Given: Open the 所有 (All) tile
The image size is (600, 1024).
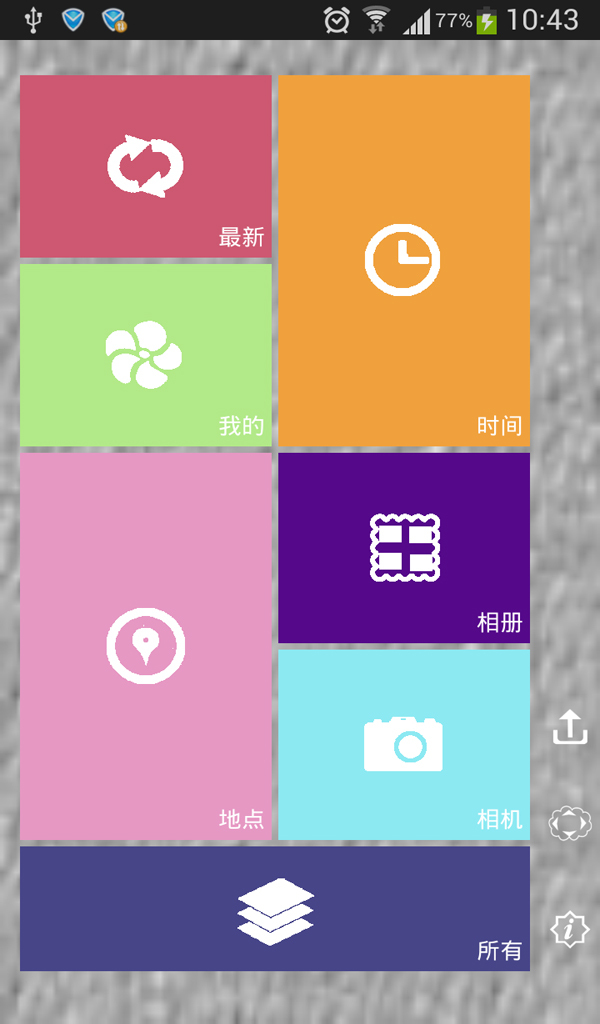Looking at the screenshot, I should coord(275,908).
